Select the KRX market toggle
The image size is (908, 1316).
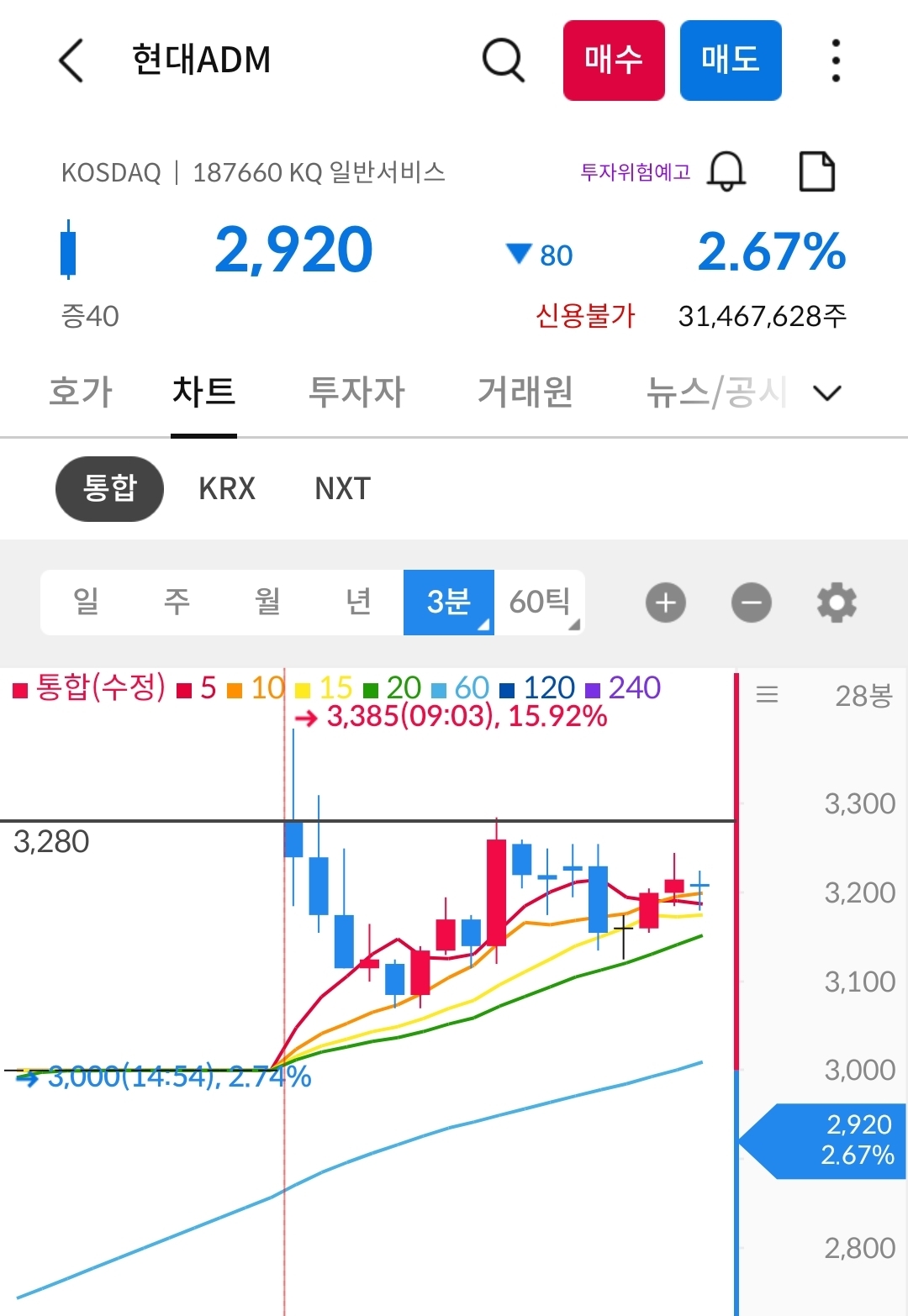pos(225,488)
